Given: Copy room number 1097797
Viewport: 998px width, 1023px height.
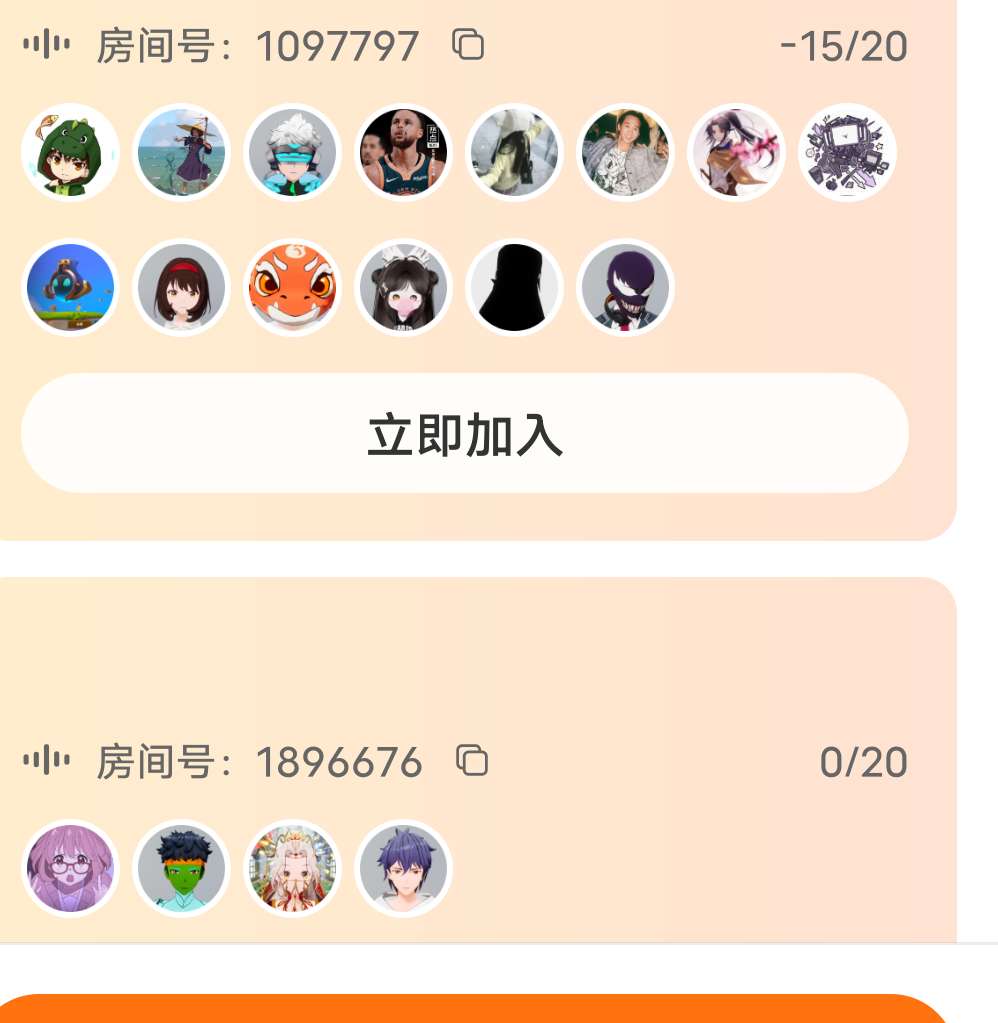Looking at the screenshot, I should pos(468,45).
